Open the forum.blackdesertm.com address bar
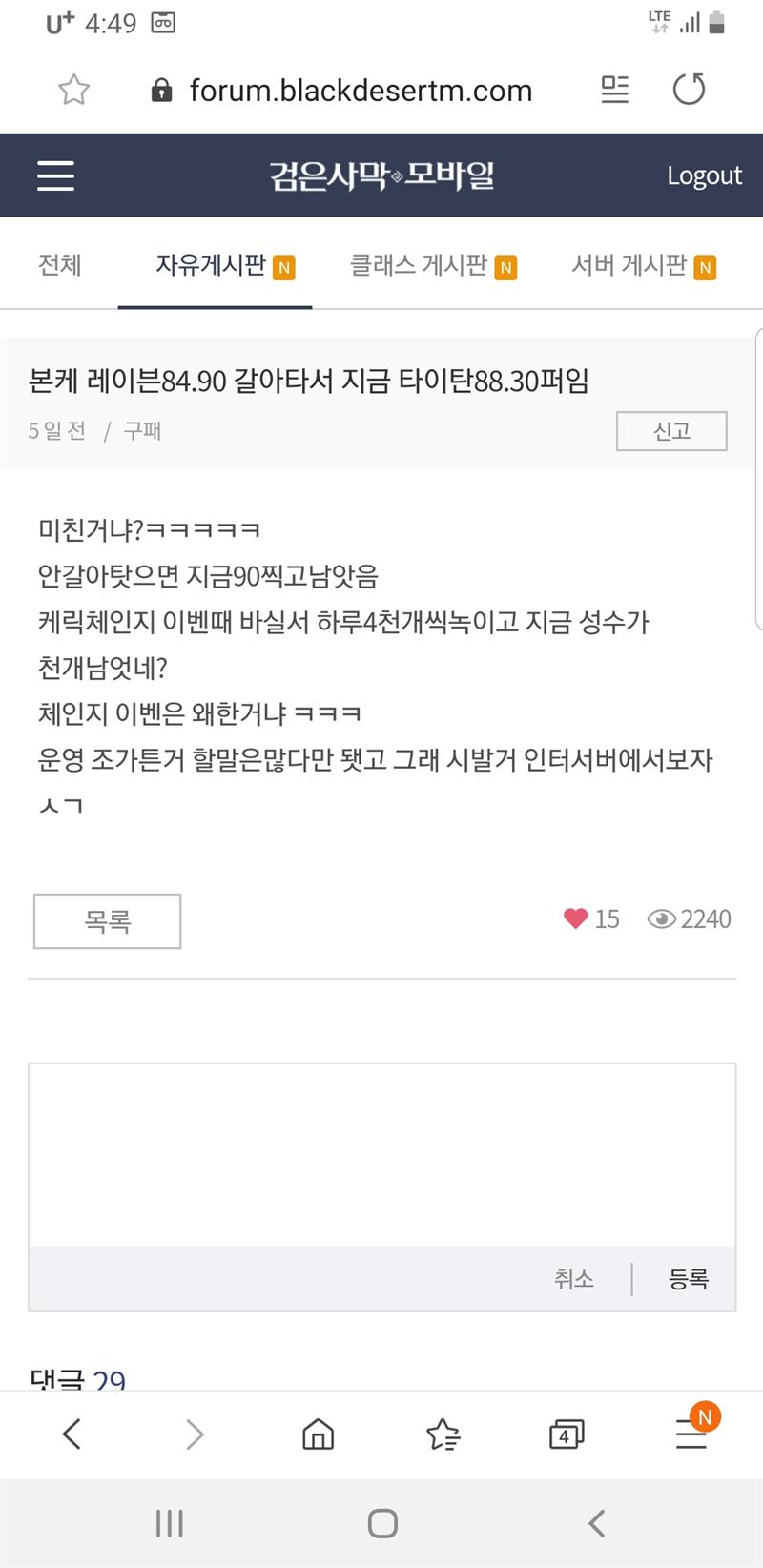This screenshot has width=763, height=1568. point(361,91)
